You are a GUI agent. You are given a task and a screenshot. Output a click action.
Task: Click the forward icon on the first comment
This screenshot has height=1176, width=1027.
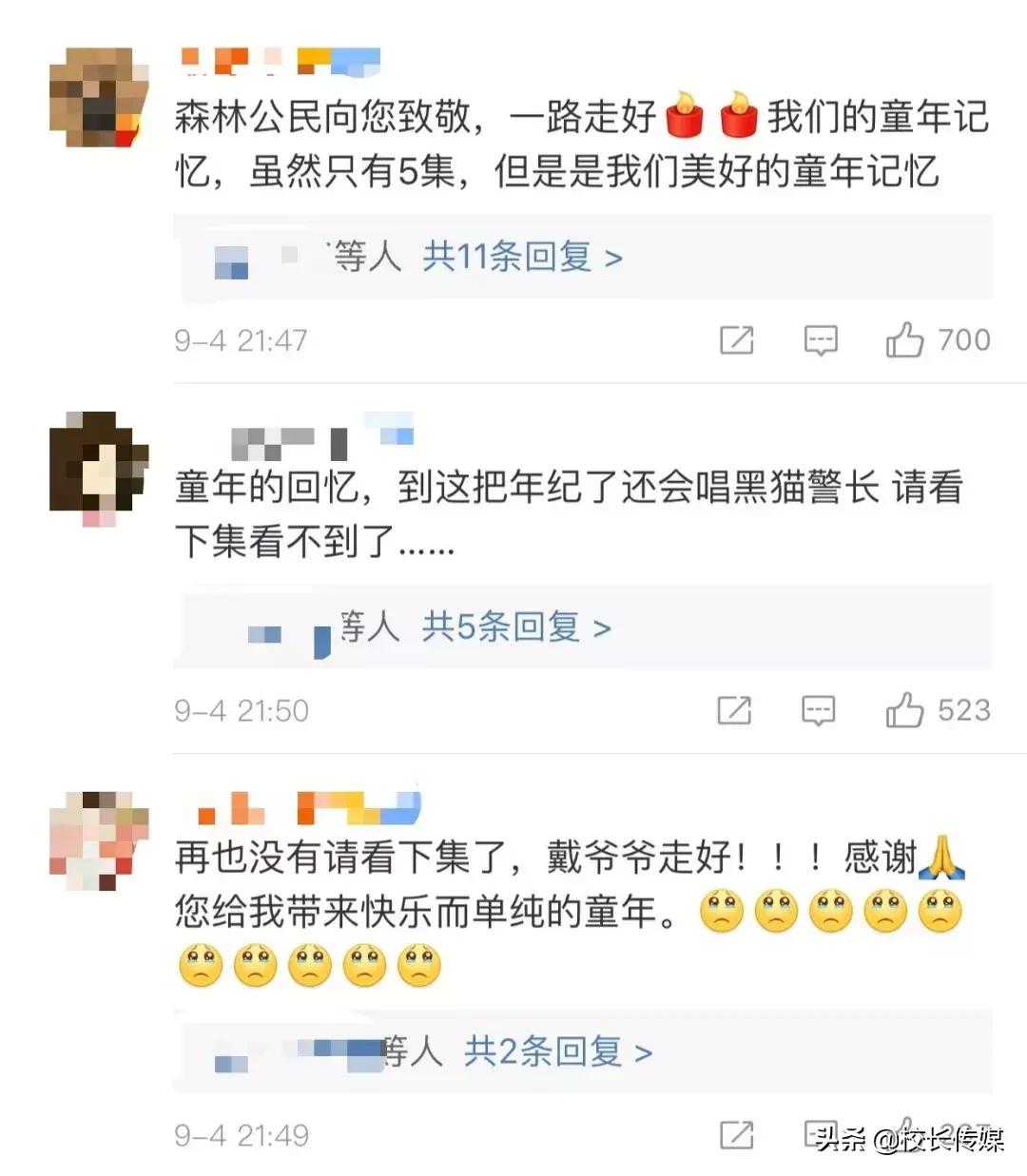(x=737, y=339)
